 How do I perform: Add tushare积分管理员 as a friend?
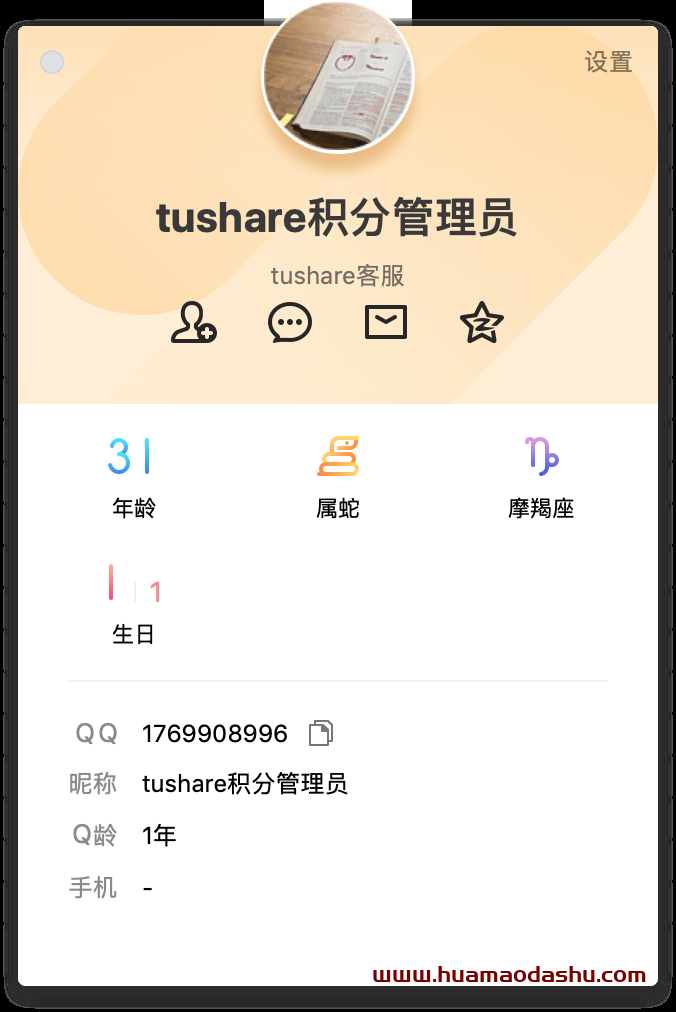(193, 323)
